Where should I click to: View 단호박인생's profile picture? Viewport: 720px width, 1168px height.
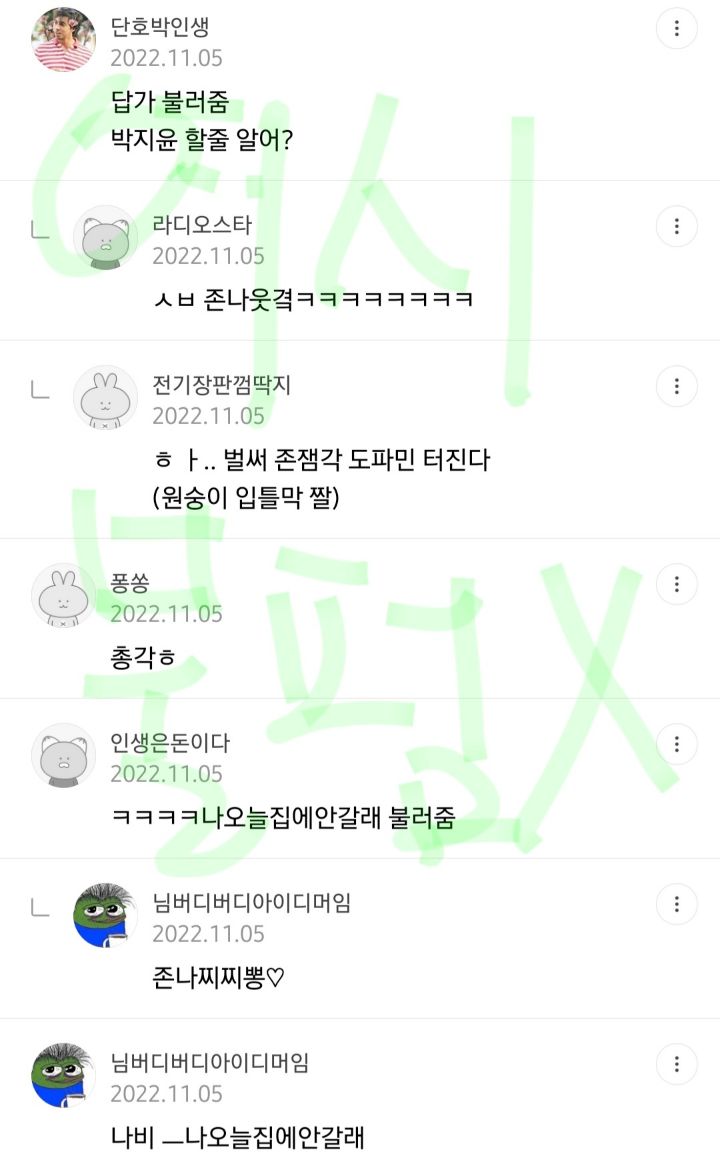click(63, 39)
